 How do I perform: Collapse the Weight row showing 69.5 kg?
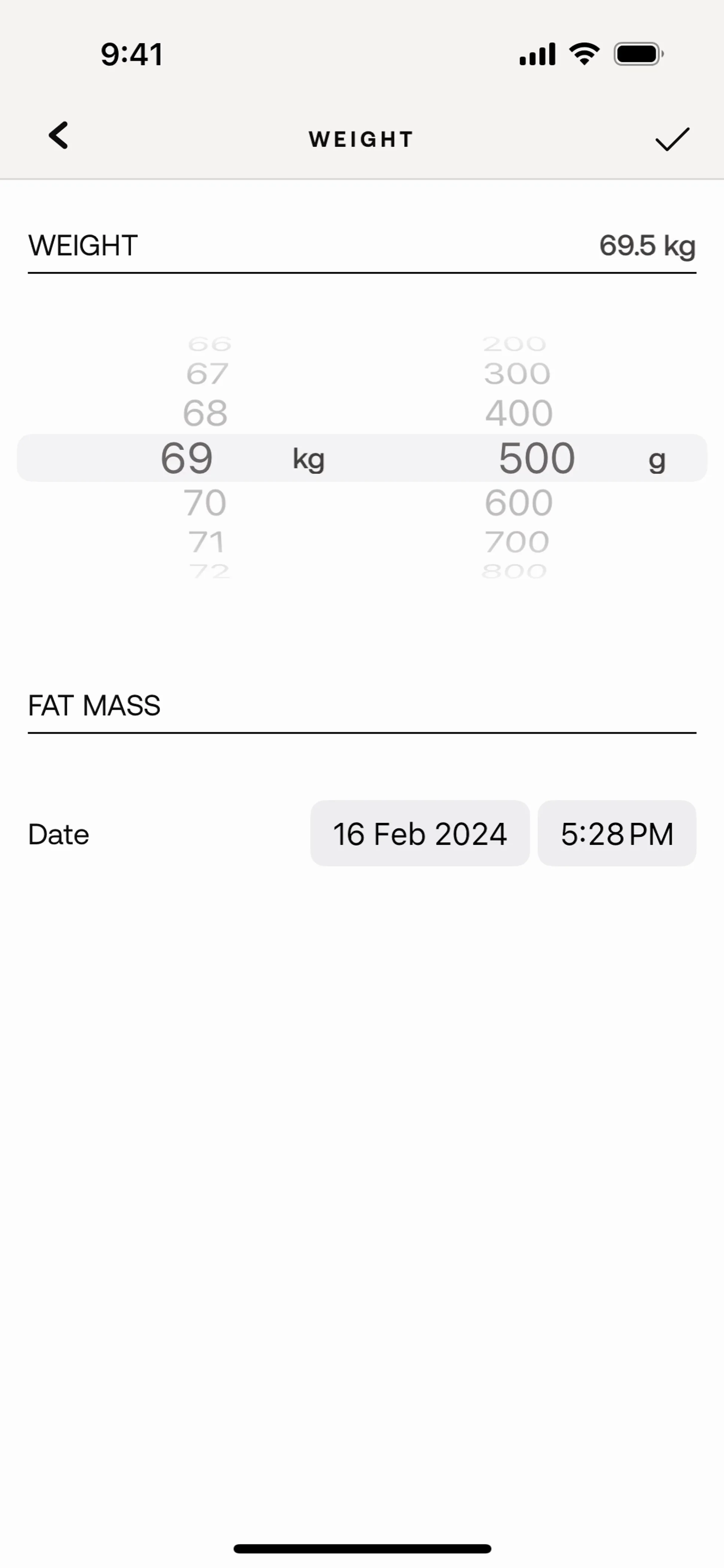click(x=362, y=246)
